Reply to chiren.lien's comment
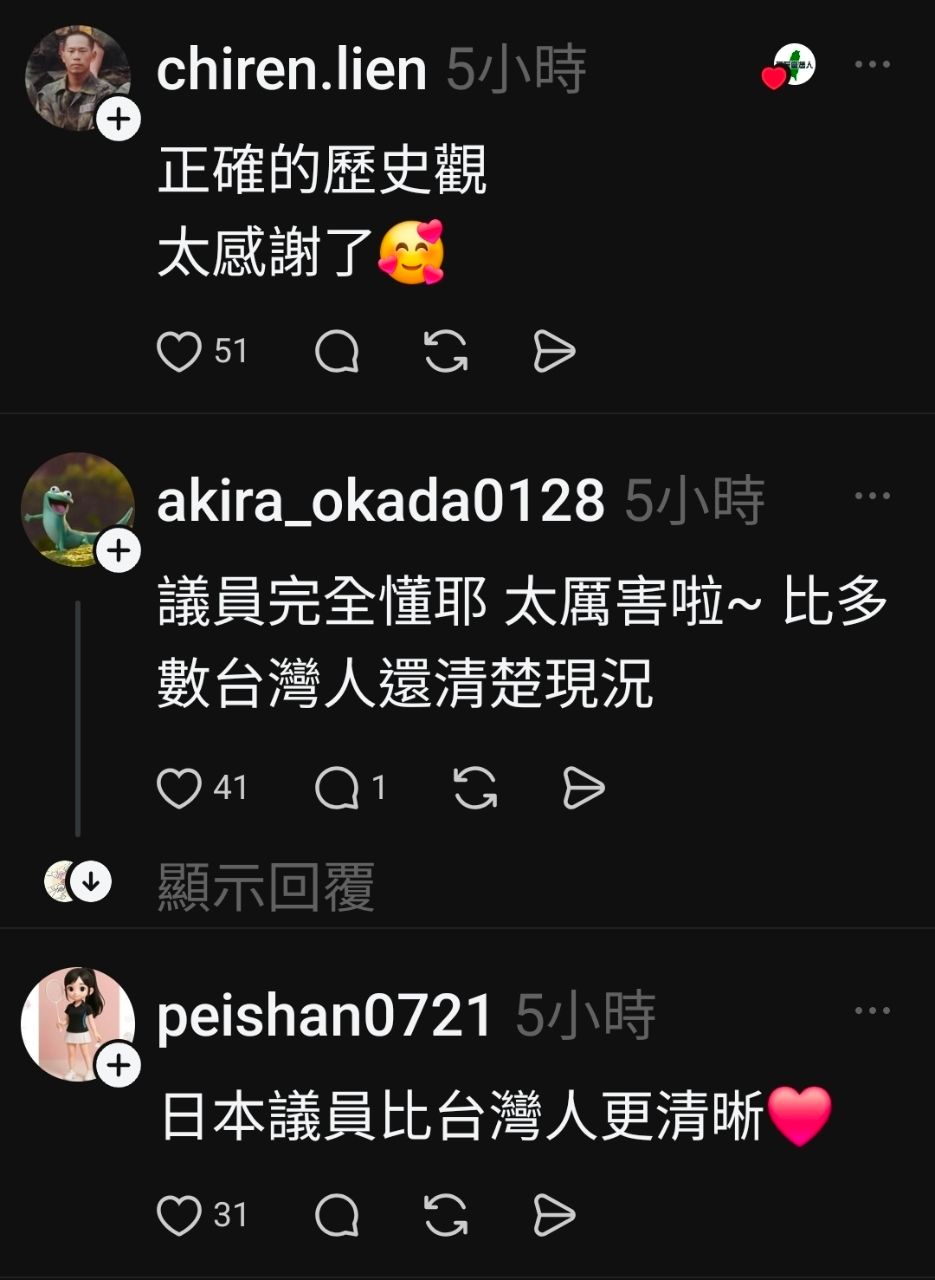Image resolution: width=935 pixels, height=1280 pixels. pos(337,352)
